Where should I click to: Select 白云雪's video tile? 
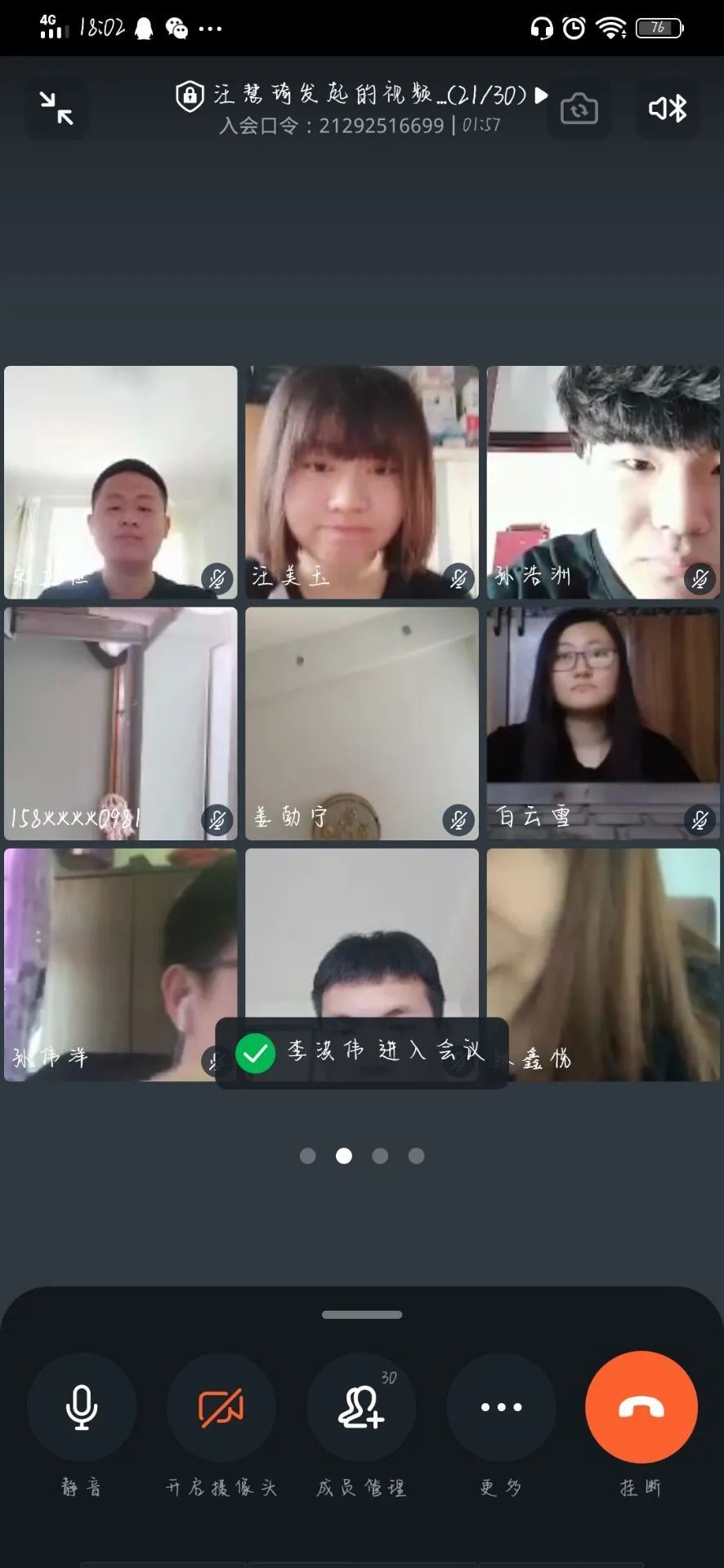pyautogui.click(x=603, y=723)
